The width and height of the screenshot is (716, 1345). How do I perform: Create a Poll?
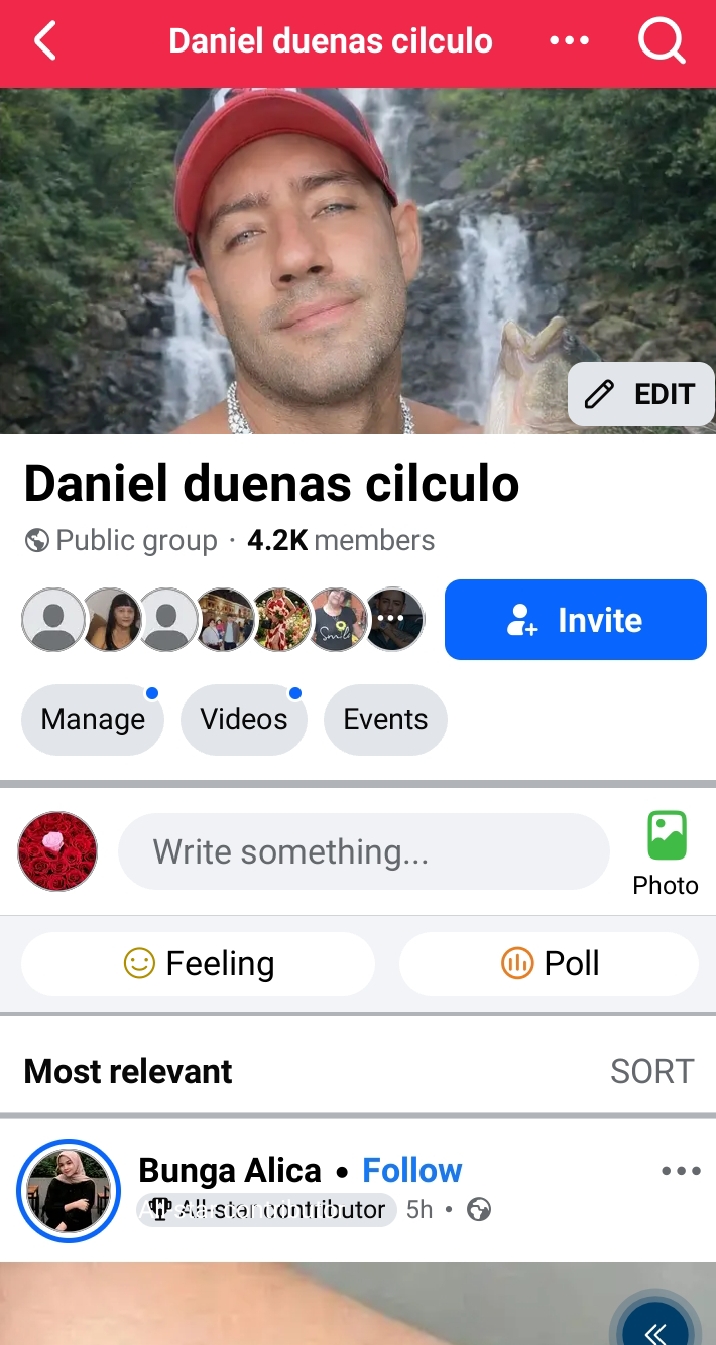(x=549, y=964)
